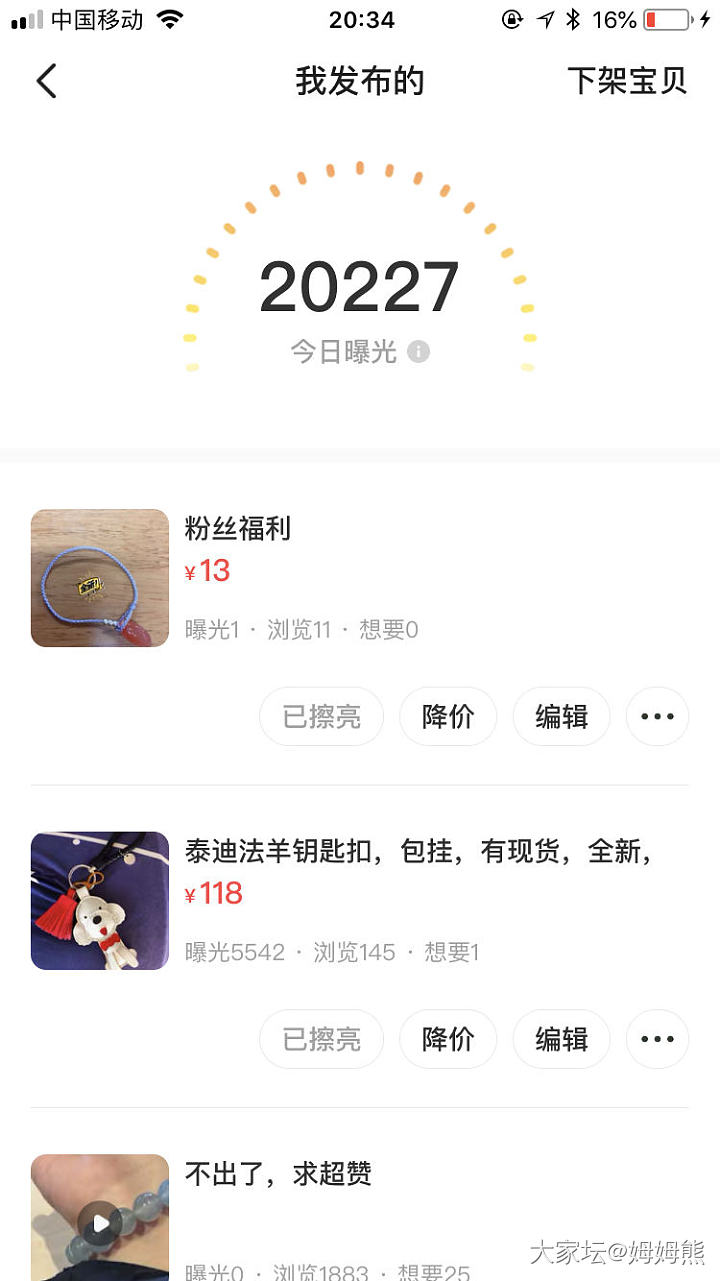Show info about 今日曝光
Viewport: 720px width, 1281px height.
tap(419, 352)
